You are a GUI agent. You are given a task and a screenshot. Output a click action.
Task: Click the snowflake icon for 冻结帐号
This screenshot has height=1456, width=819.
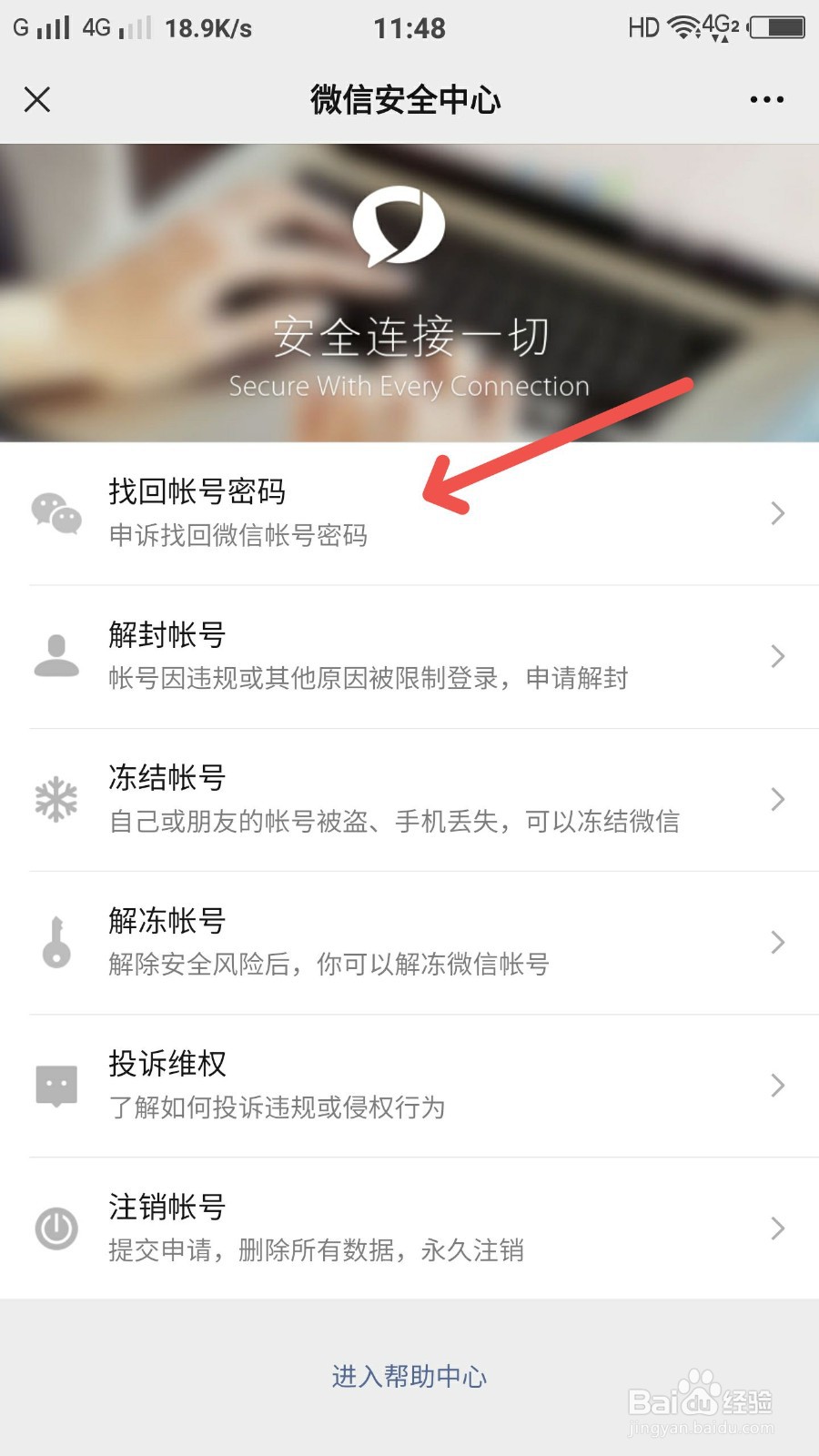pyautogui.click(x=56, y=799)
